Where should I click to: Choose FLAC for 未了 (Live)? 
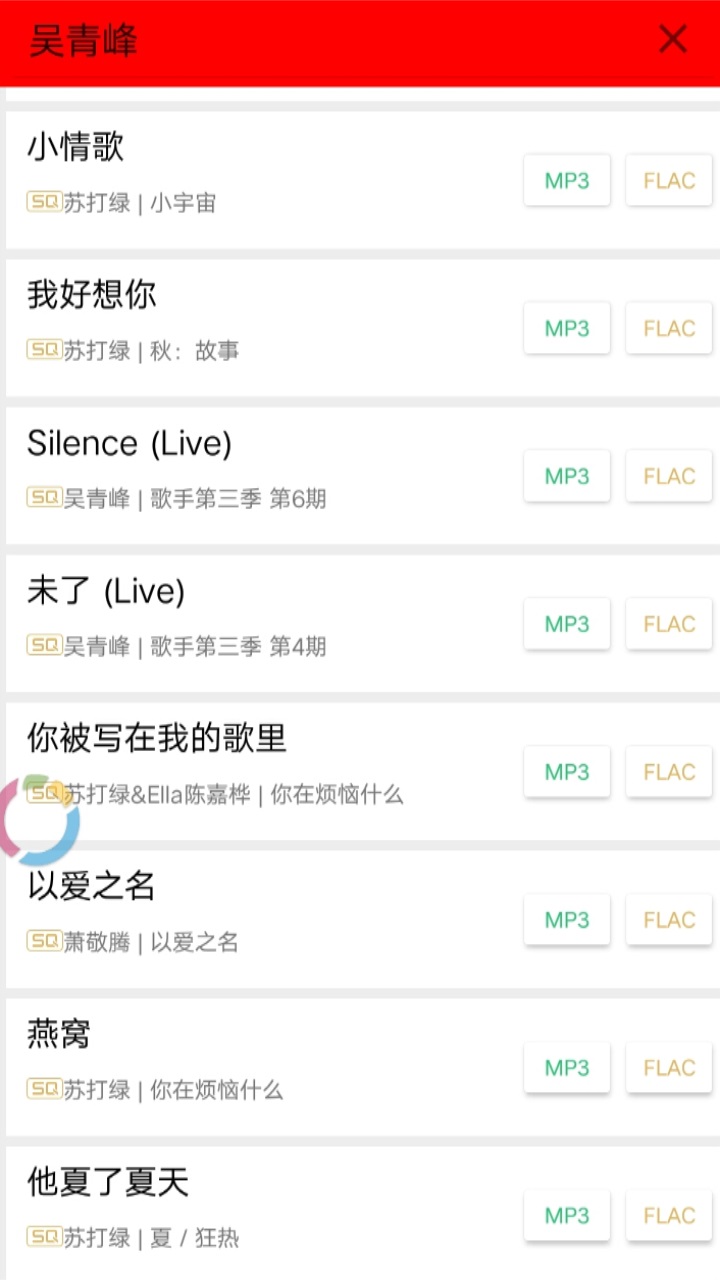pos(668,623)
